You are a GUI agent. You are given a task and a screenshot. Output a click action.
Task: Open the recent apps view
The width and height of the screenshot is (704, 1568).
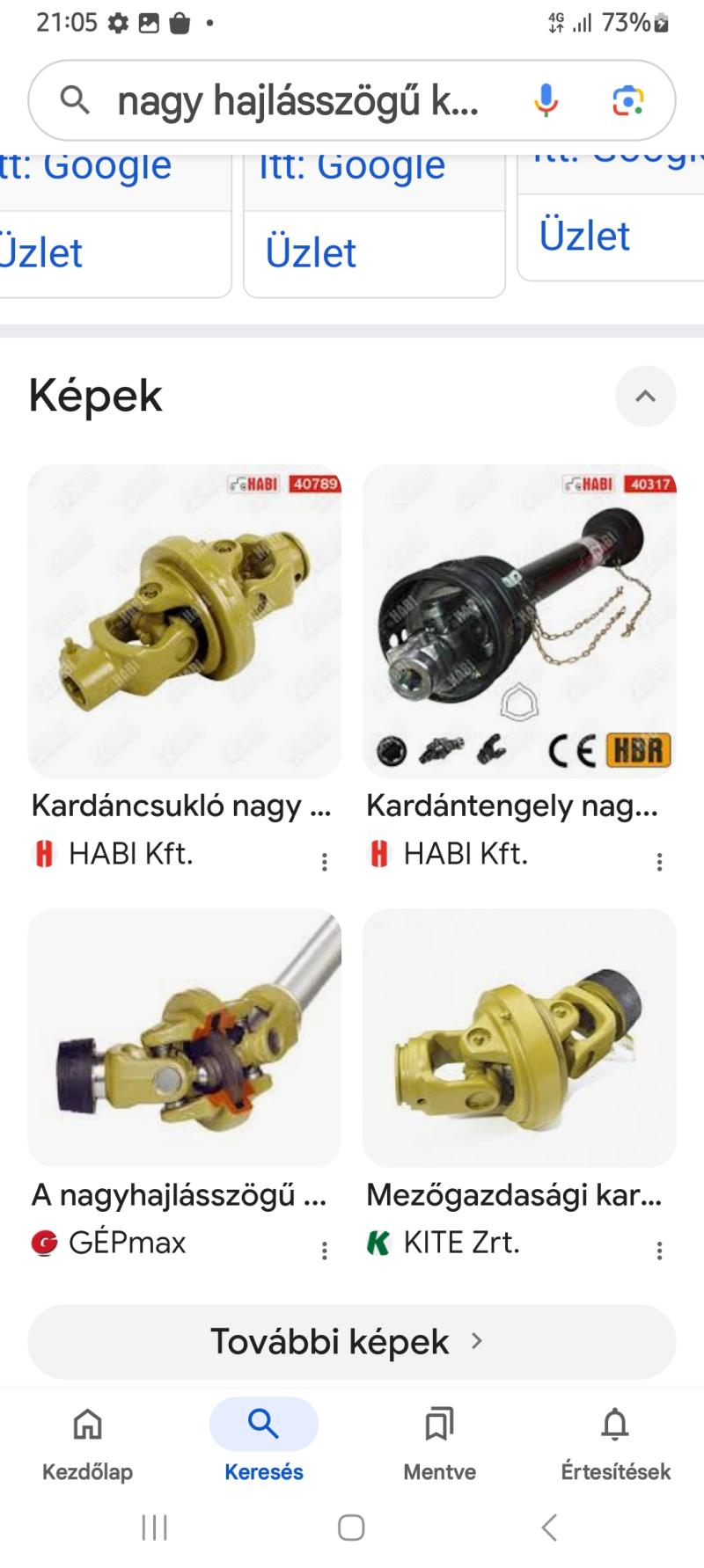155,1528
